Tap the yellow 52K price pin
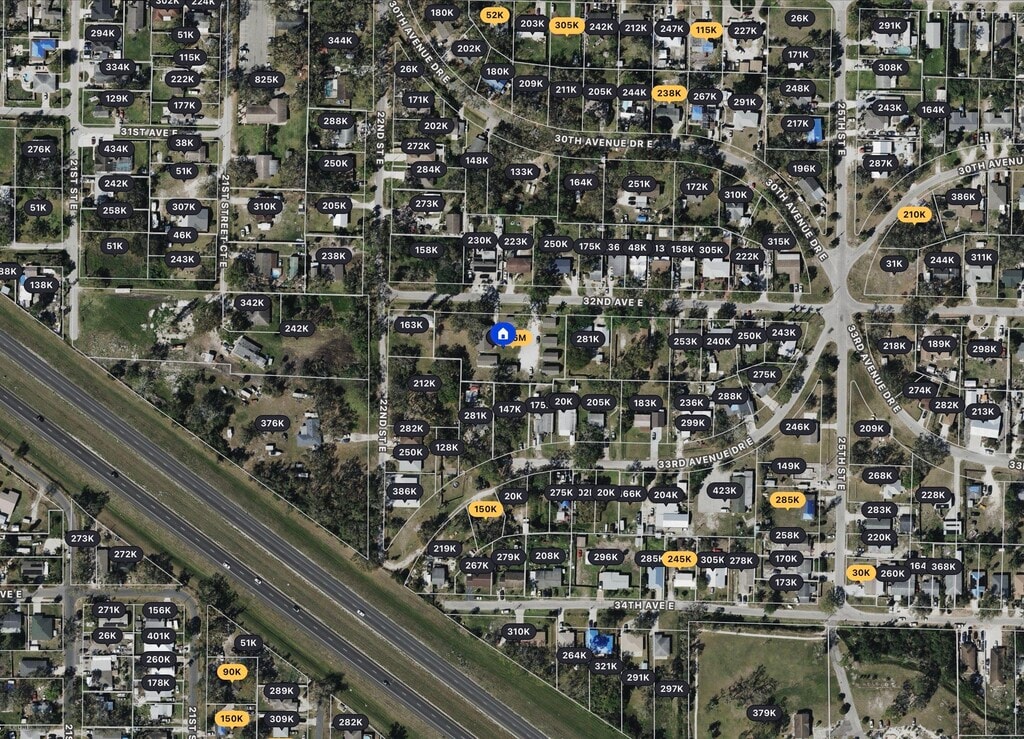The height and width of the screenshot is (739, 1024). tap(494, 15)
